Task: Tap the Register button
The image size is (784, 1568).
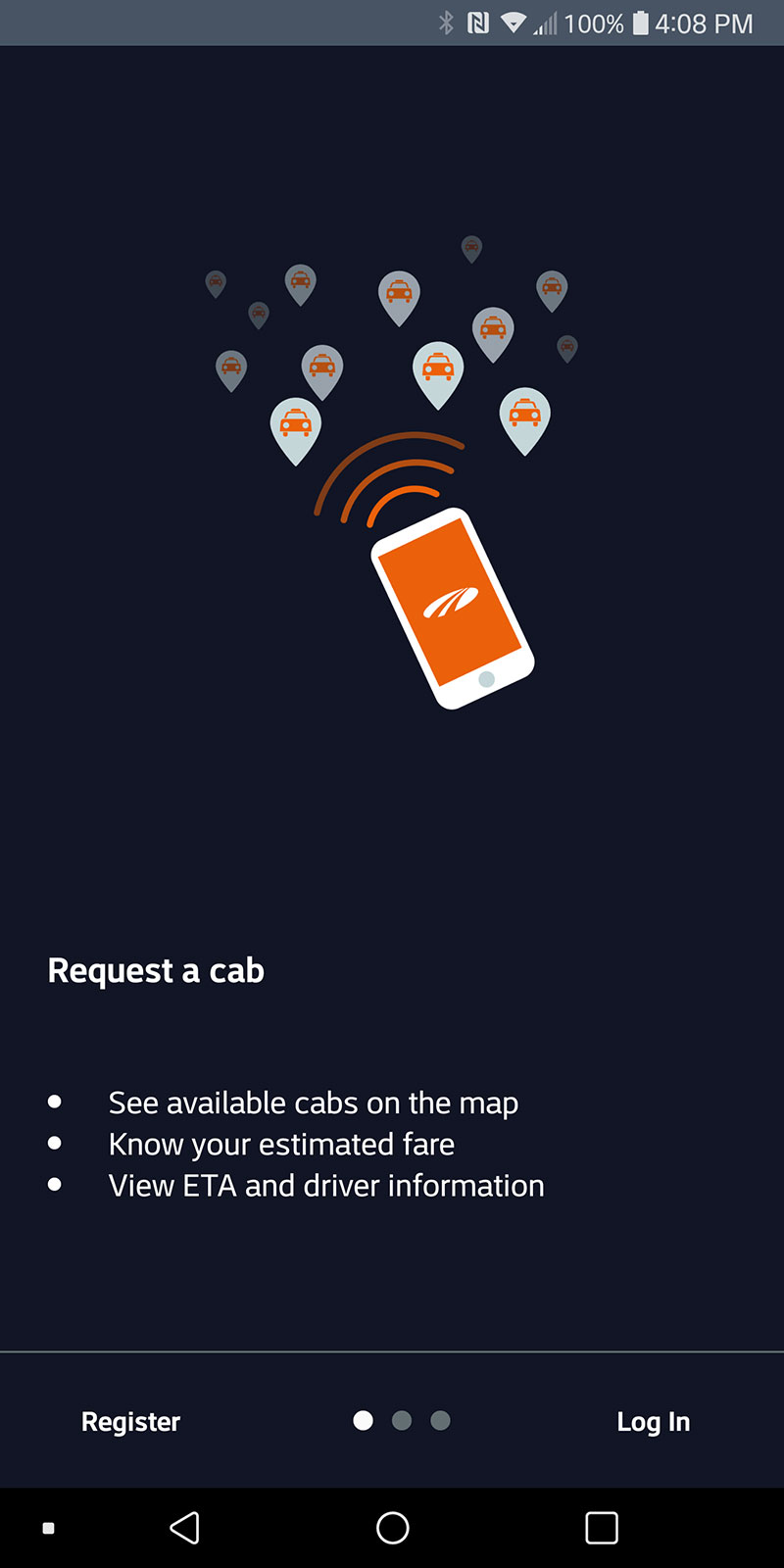Action: click(130, 1421)
